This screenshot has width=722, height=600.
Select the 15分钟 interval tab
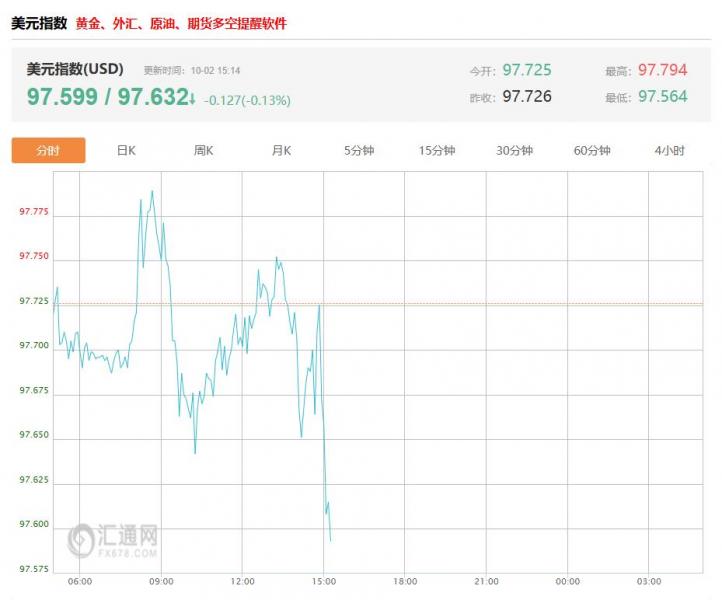[437, 150]
